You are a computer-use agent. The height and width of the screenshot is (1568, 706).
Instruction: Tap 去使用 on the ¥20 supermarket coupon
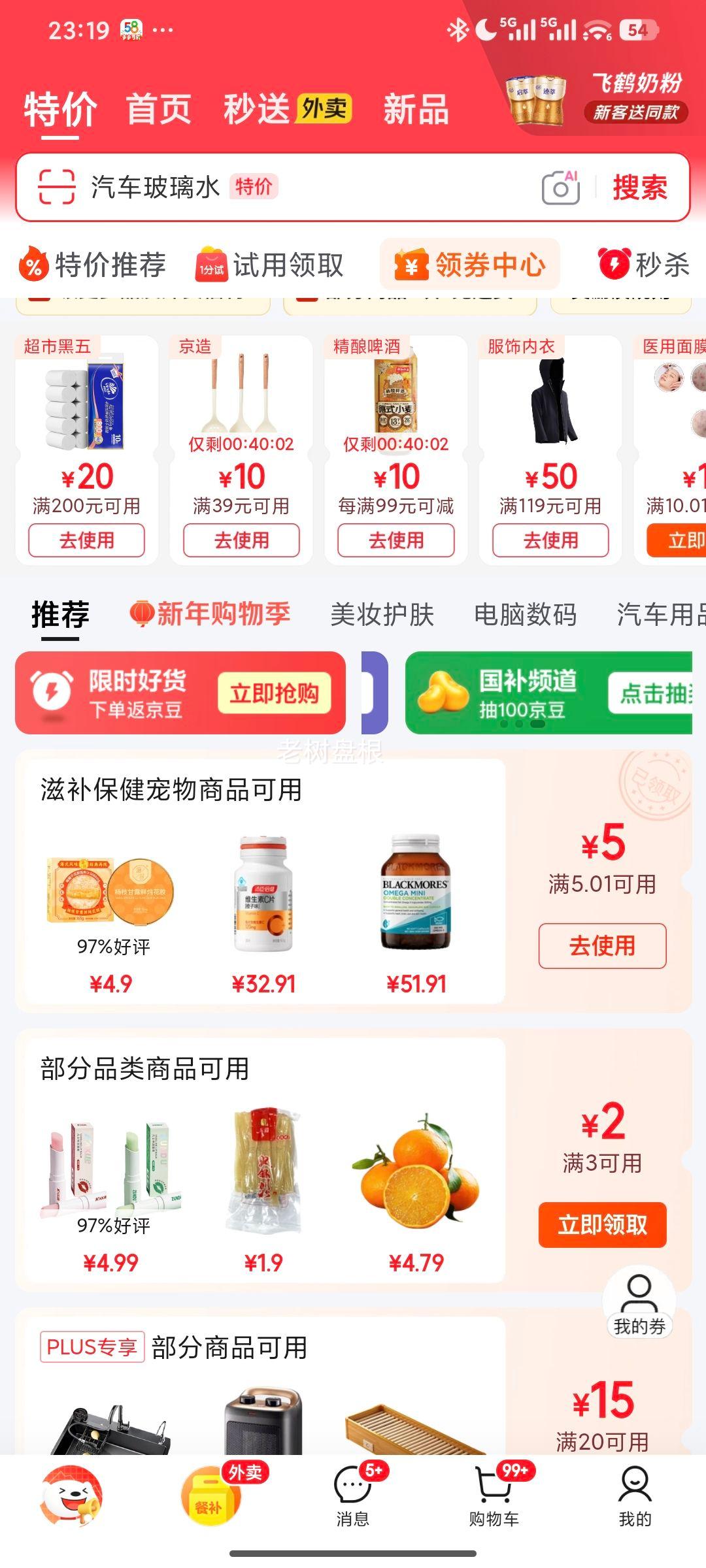click(x=86, y=540)
